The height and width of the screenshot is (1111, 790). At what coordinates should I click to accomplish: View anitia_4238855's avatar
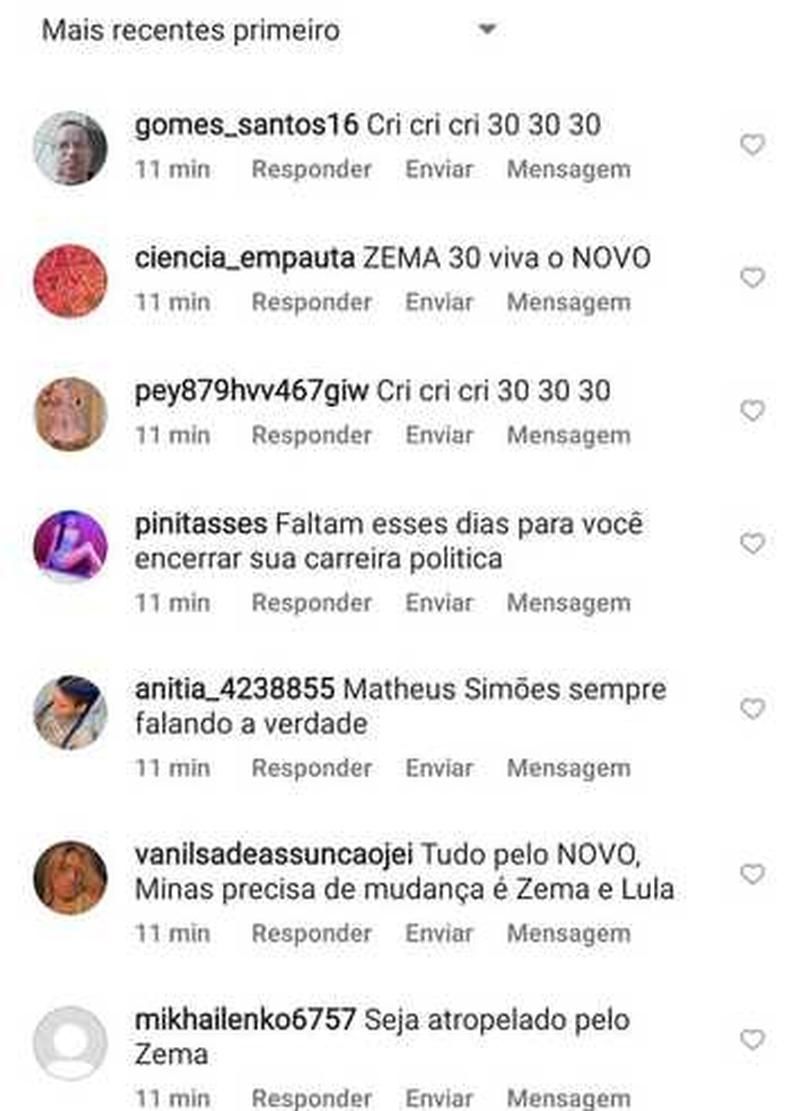coord(70,712)
